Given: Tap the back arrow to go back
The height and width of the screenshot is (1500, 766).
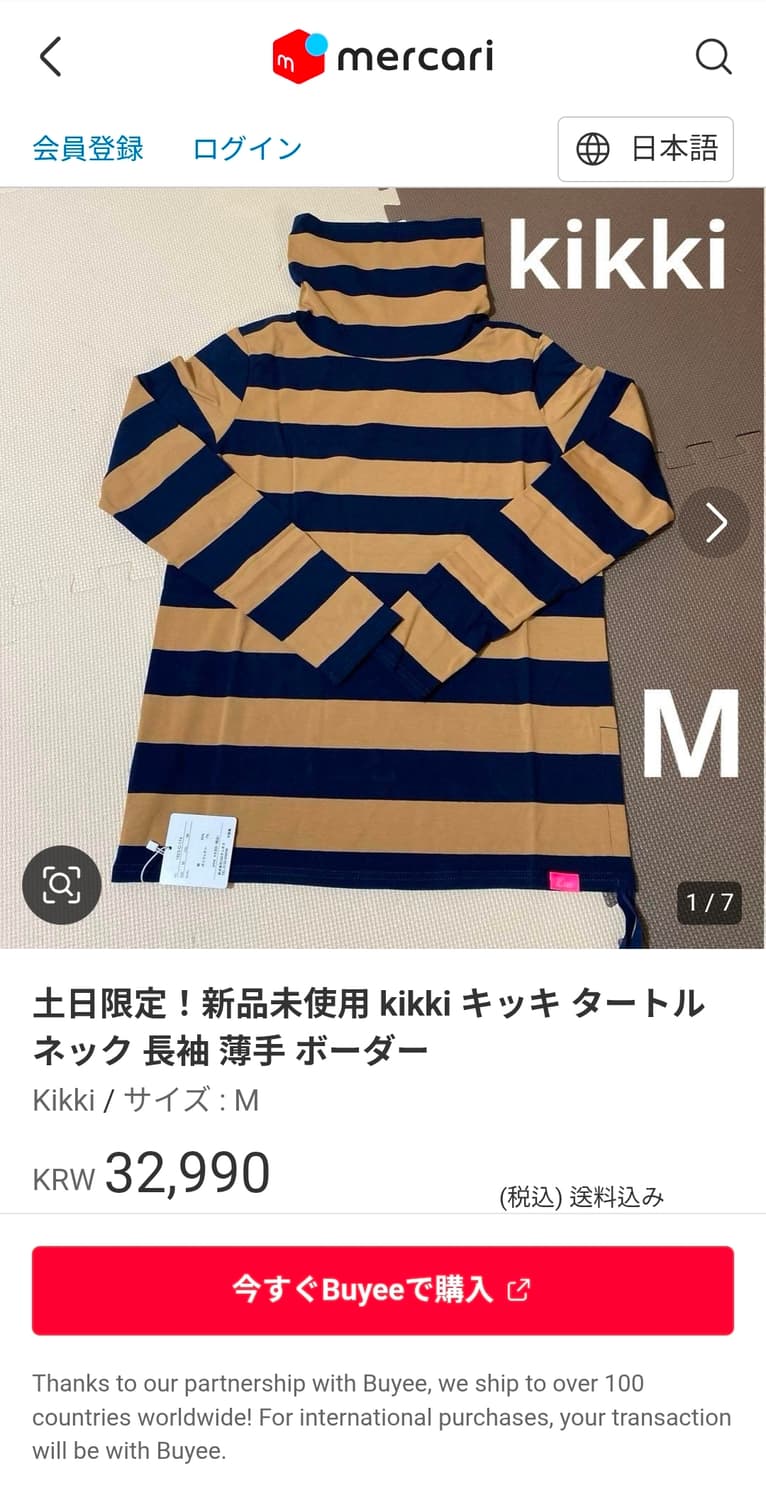Looking at the screenshot, I should 49,57.
